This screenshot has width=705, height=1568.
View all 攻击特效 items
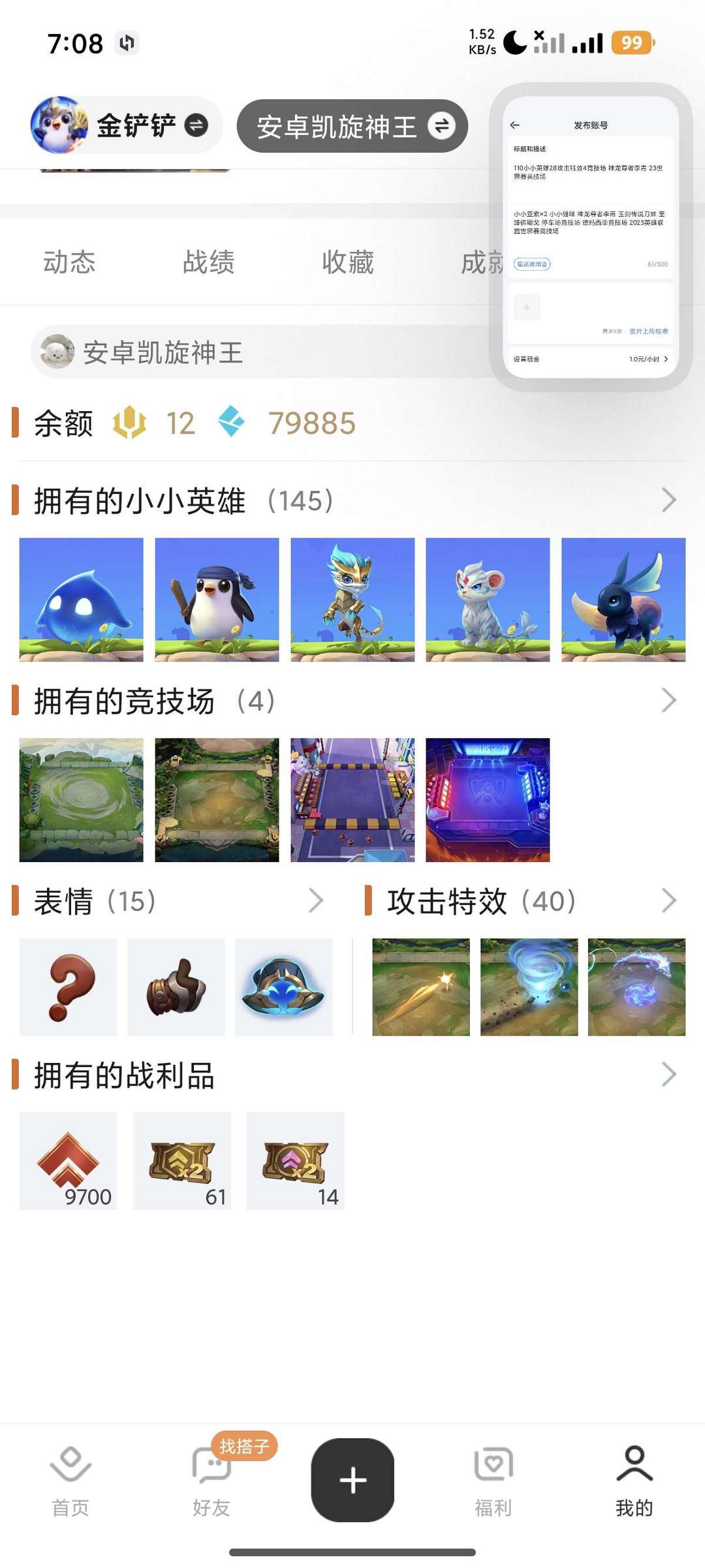(668, 901)
